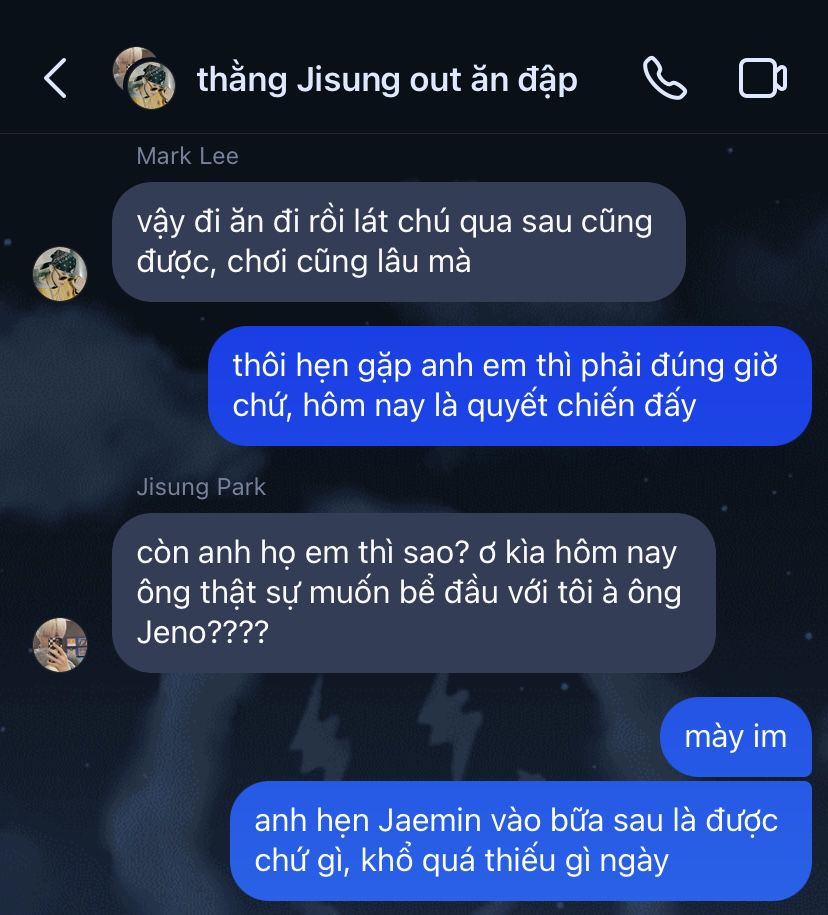Viewport: 828px width, 915px height.
Task: Open group info for thằng Jisung out ăn đập
Action: [386, 79]
